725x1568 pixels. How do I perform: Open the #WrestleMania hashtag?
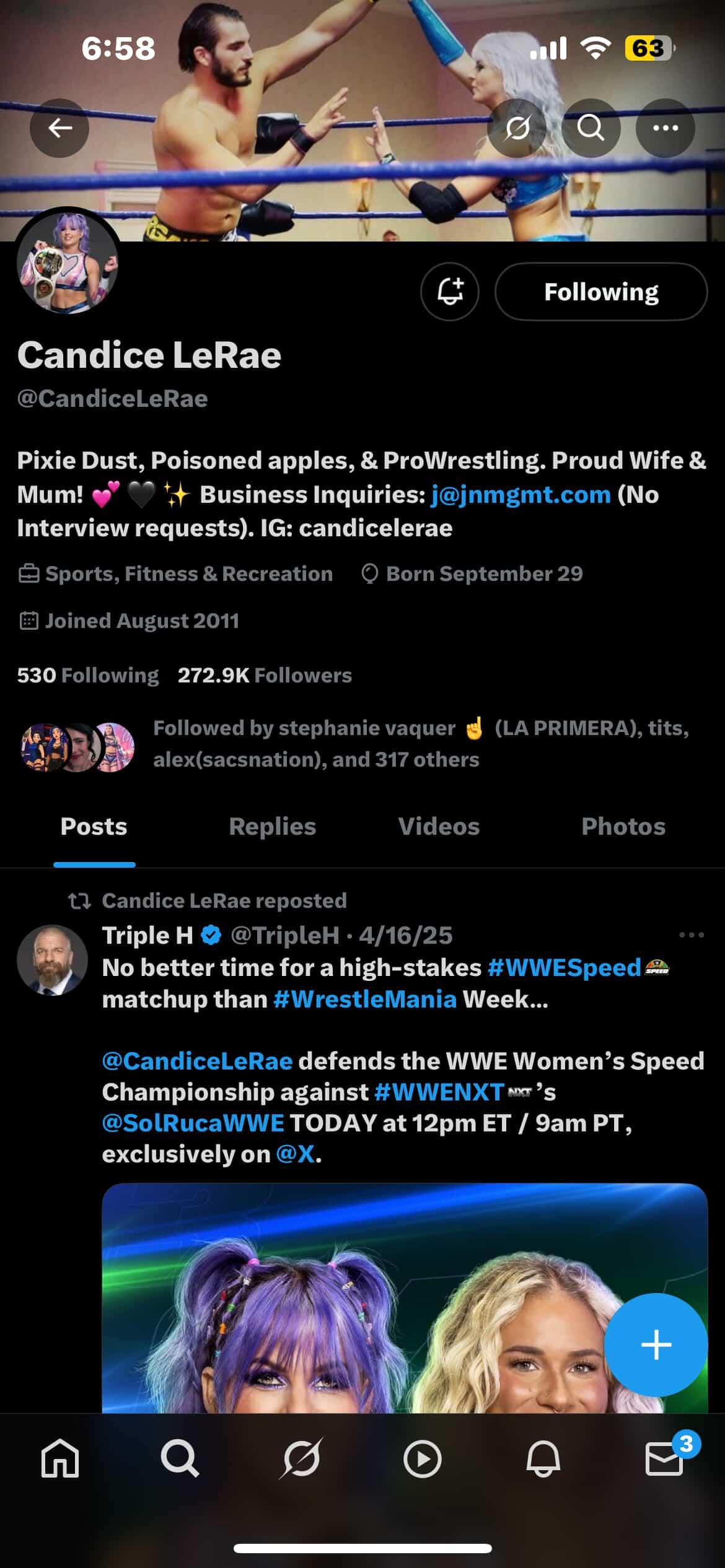365,999
